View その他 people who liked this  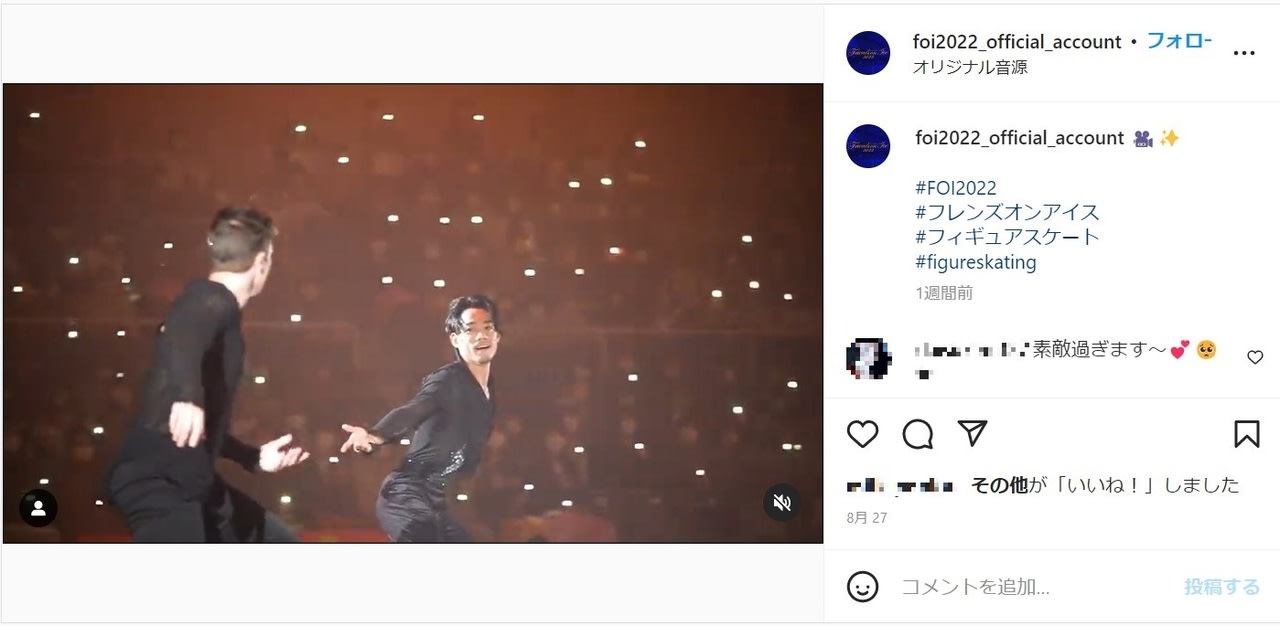[999, 485]
